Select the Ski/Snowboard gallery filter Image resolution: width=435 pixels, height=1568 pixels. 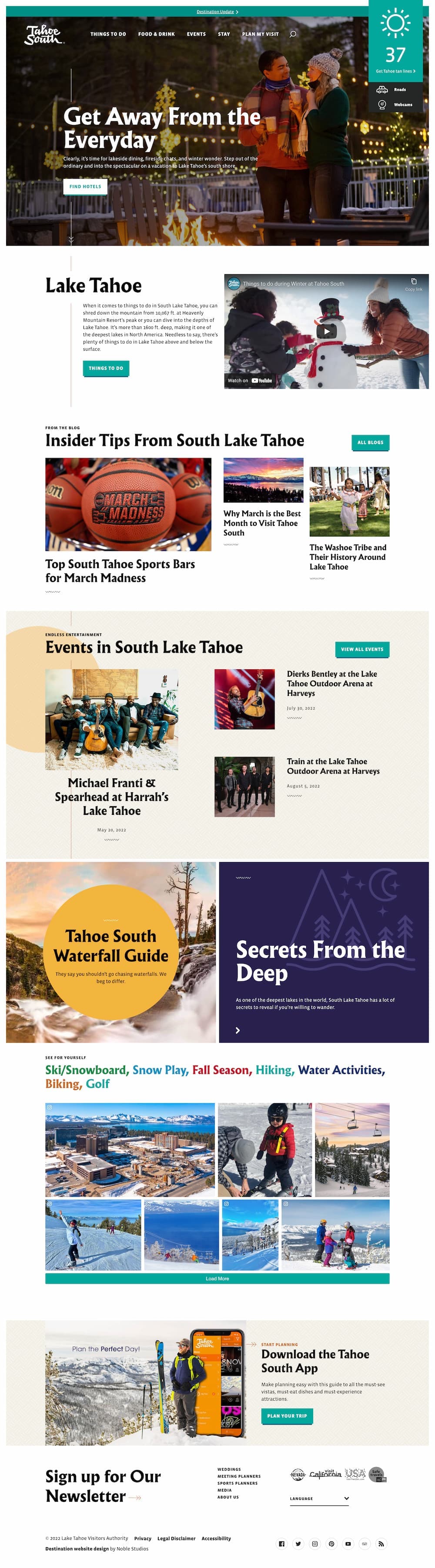tap(86, 1070)
